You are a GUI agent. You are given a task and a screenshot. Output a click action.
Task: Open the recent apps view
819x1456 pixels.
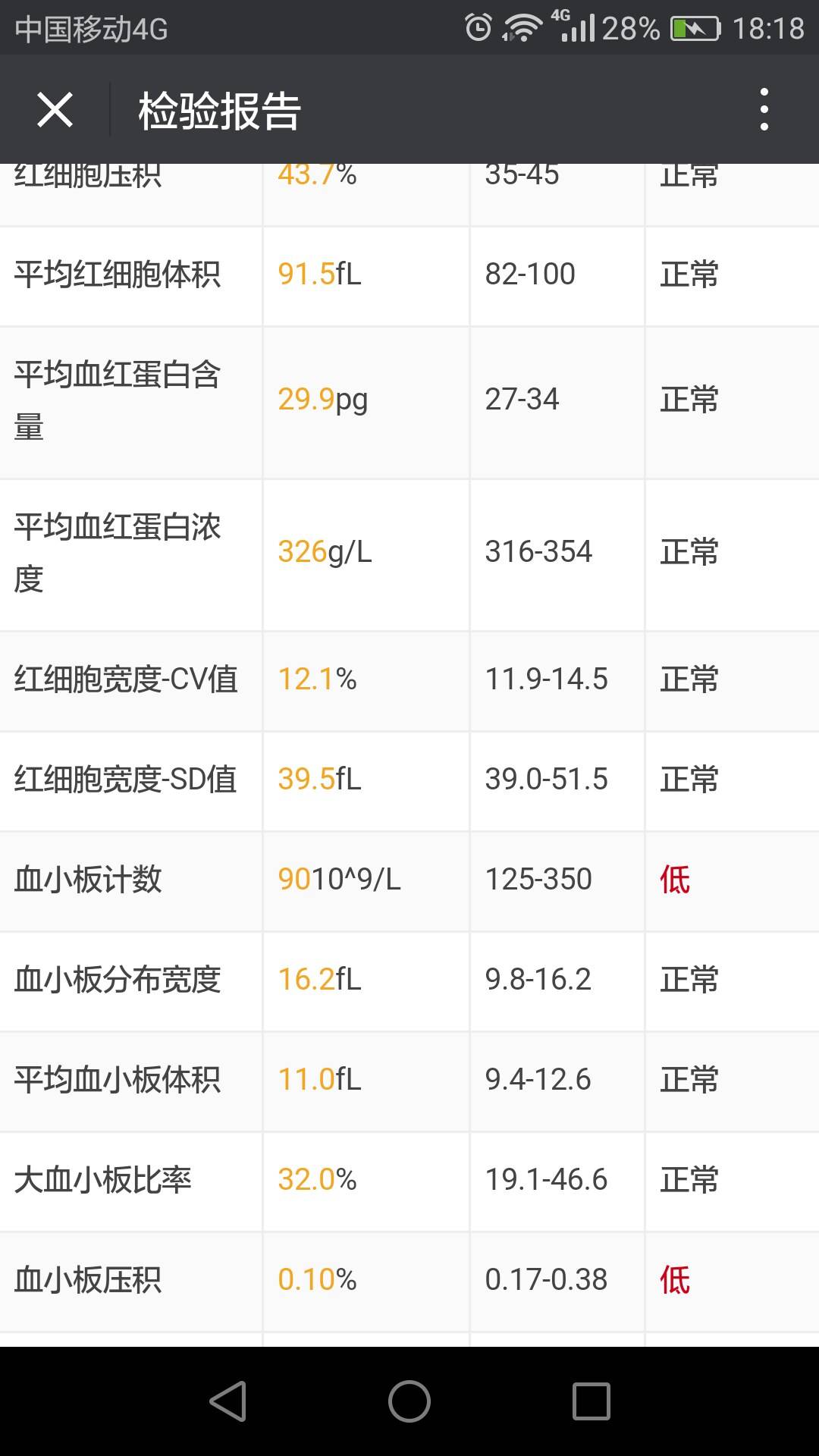coord(591,1401)
